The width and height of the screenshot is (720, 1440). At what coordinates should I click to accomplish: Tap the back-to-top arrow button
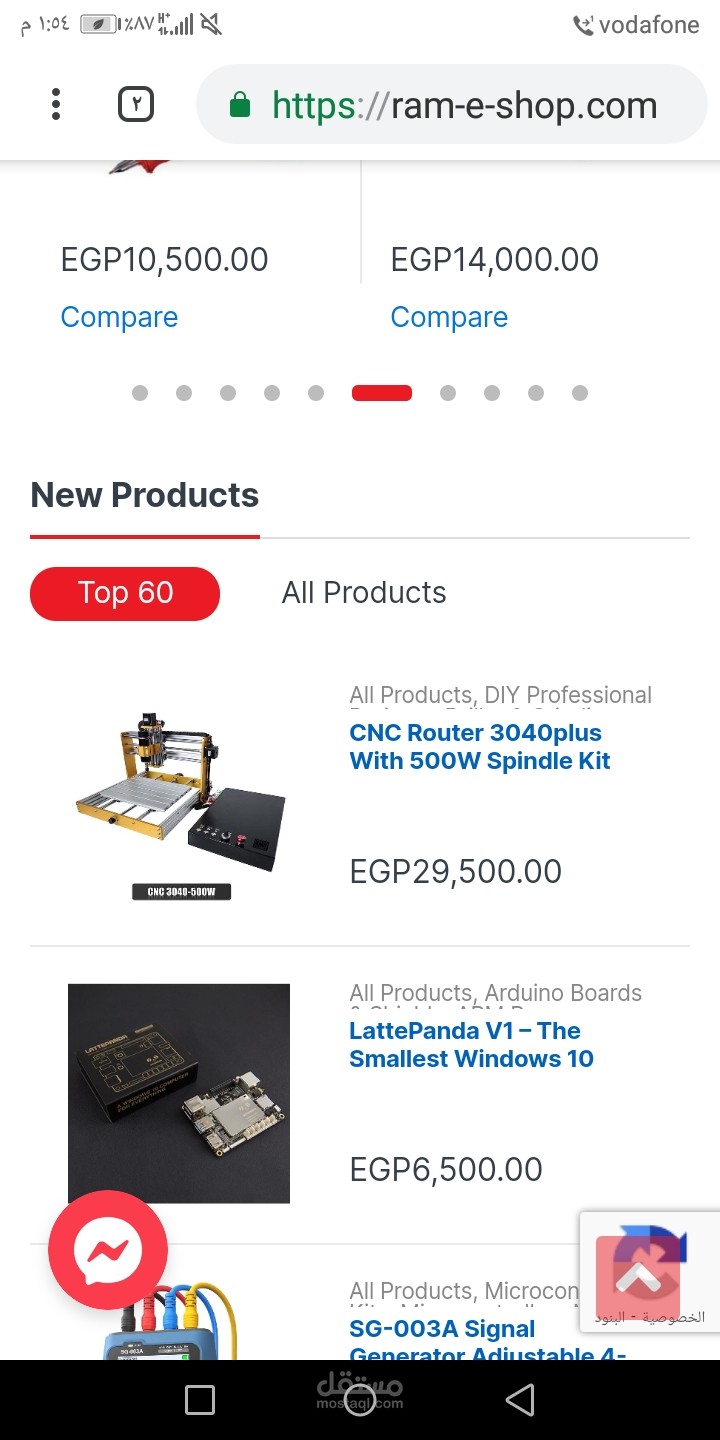(x=638, y=1277)
